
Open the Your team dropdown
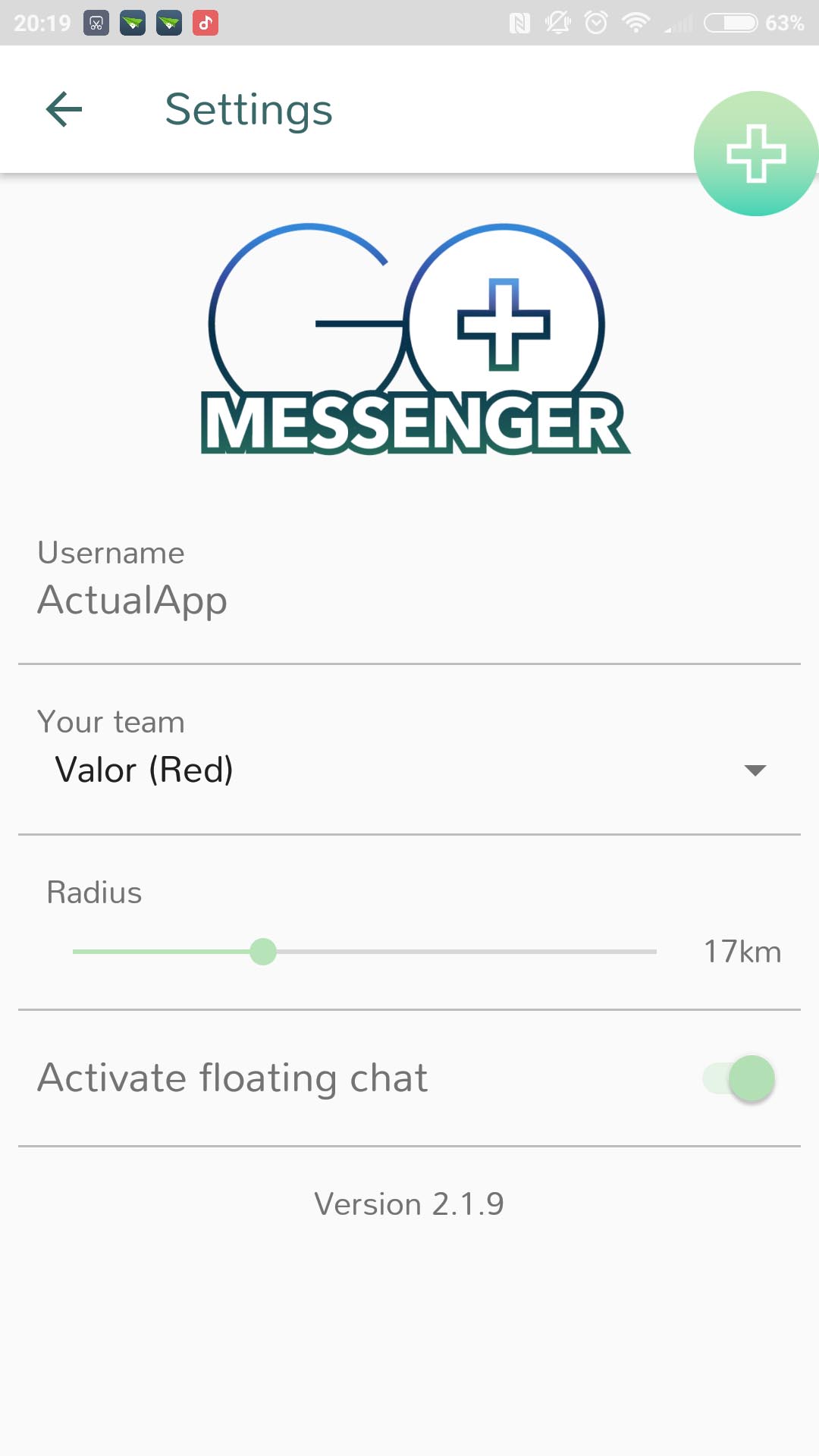click(x=409, y=770)
